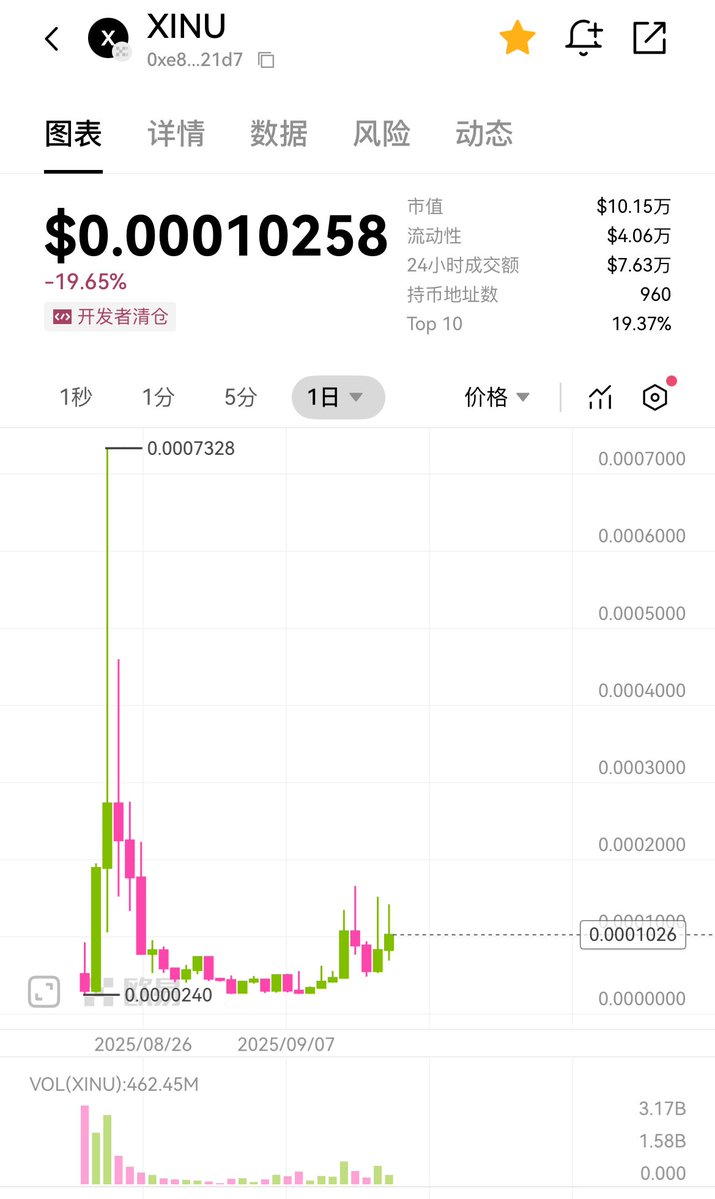Open the 动态 tab
The height and width of the screenshot is (1199, 715).
point(484,134)
